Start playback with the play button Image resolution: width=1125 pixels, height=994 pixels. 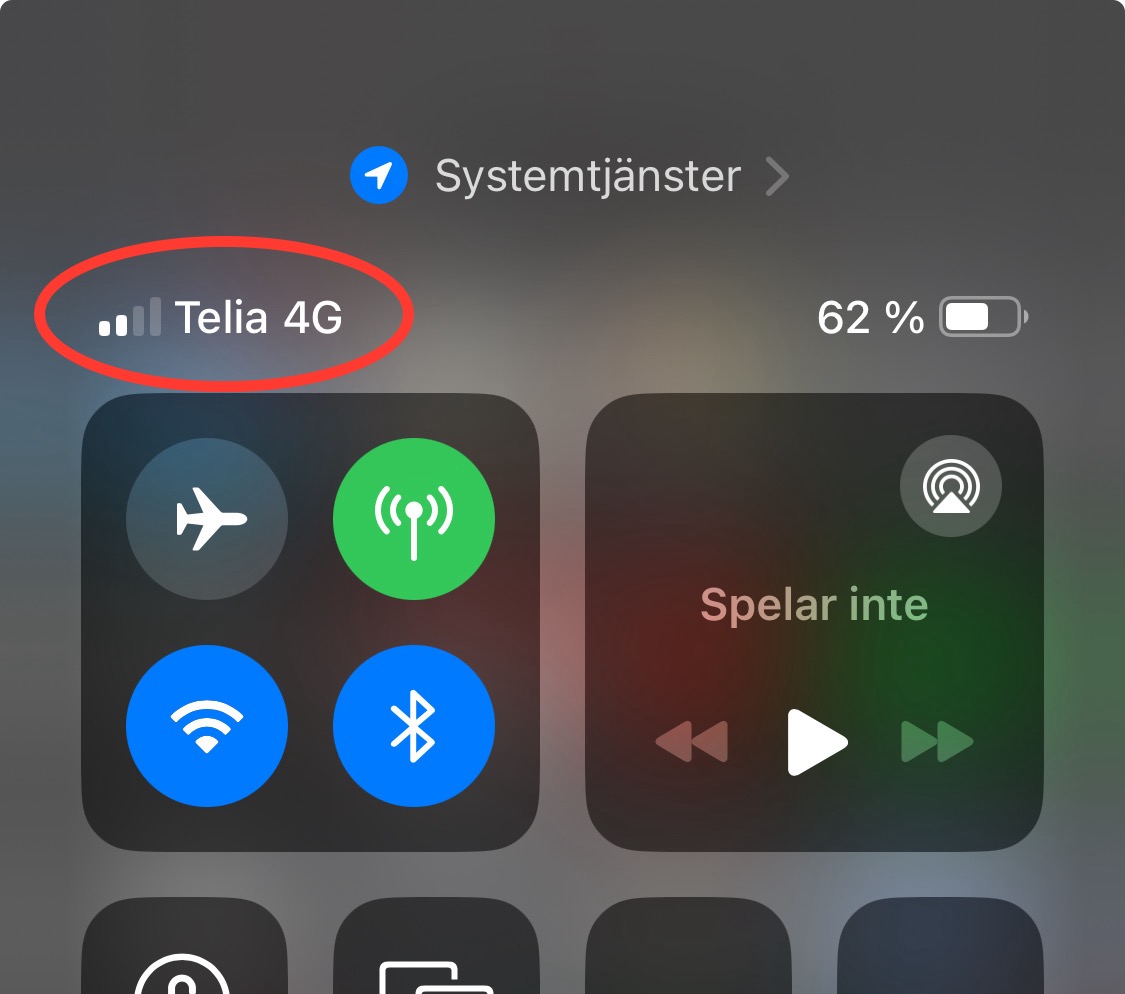point(816,742)
